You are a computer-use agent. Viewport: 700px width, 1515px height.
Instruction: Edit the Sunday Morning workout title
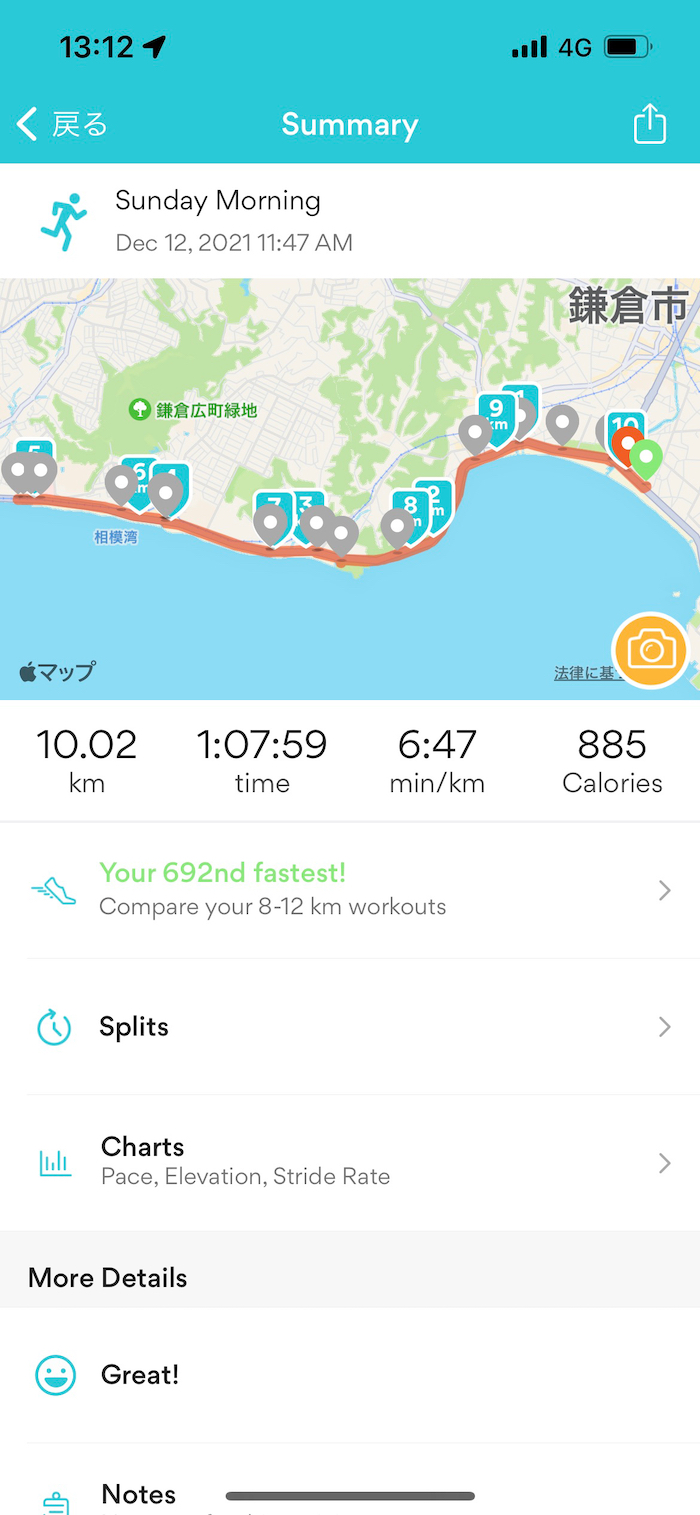pyautogui.click(x=218, y=201)
